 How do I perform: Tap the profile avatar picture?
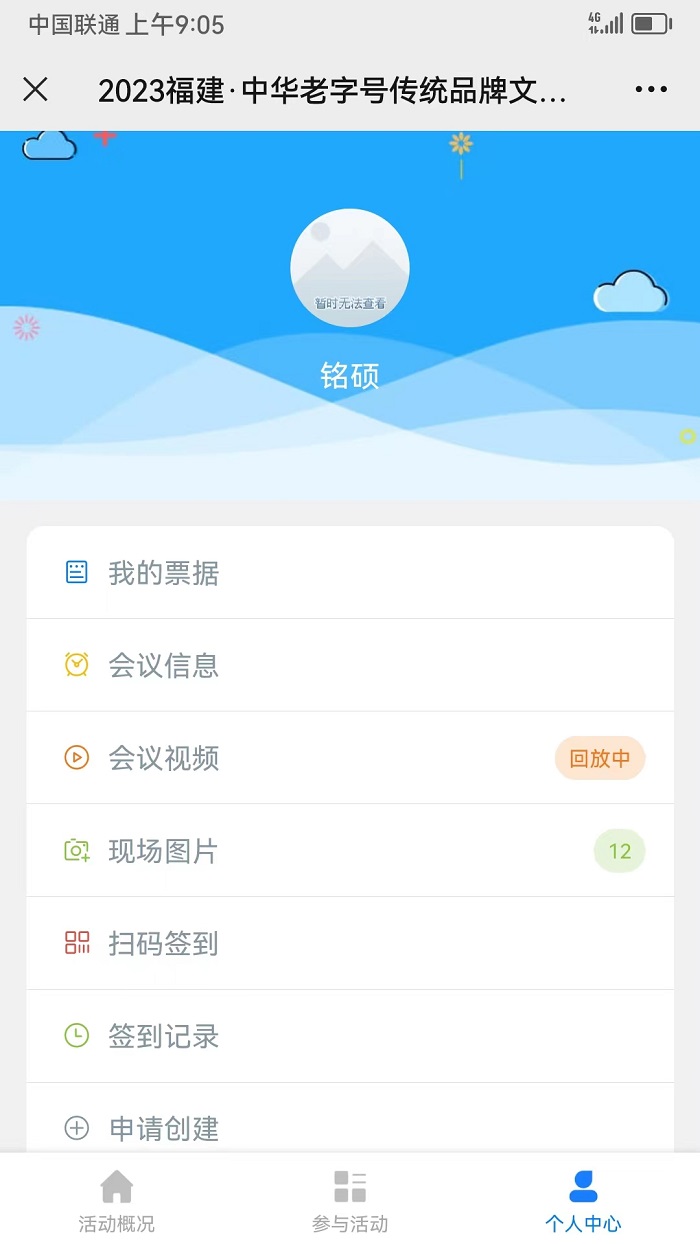(350, 268)
